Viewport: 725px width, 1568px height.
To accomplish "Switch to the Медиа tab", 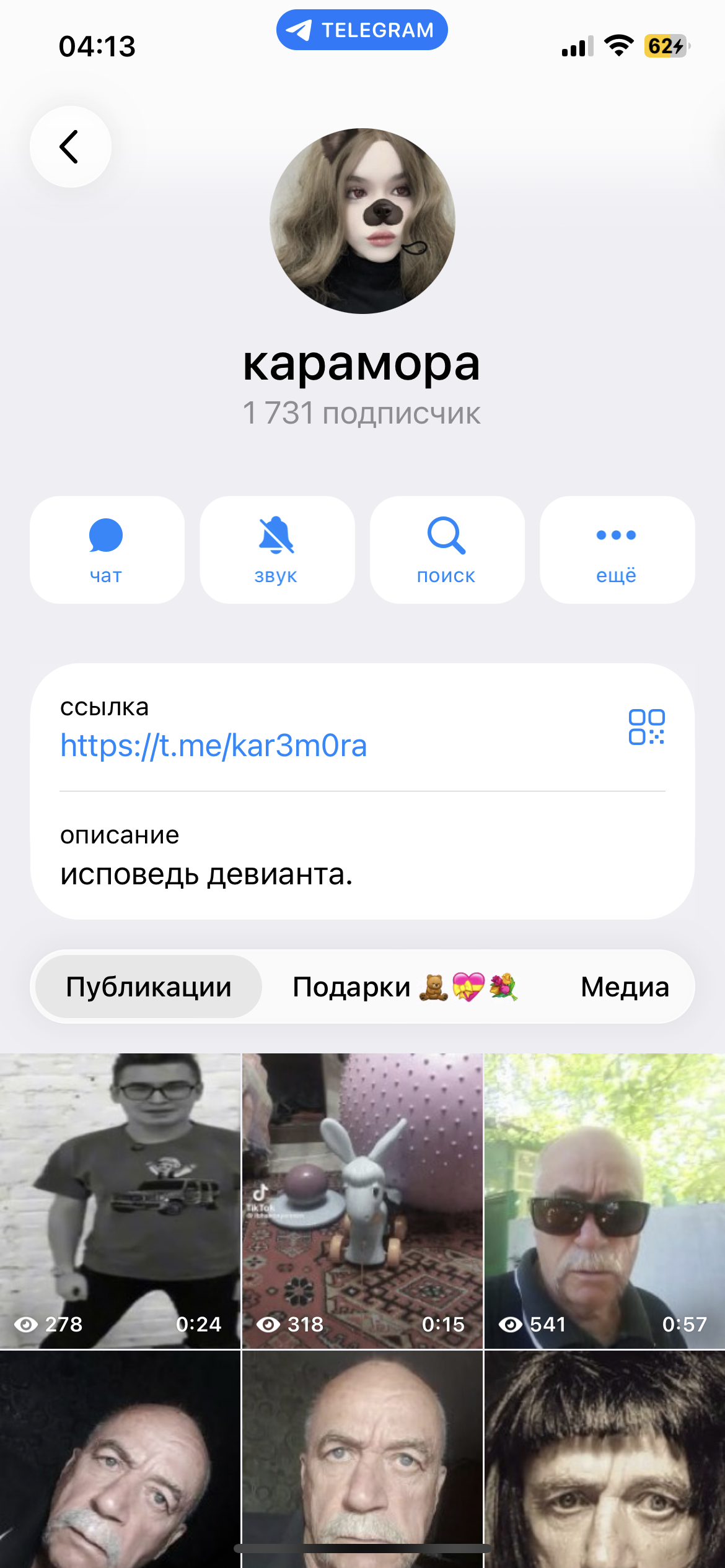I will (624, 987).
